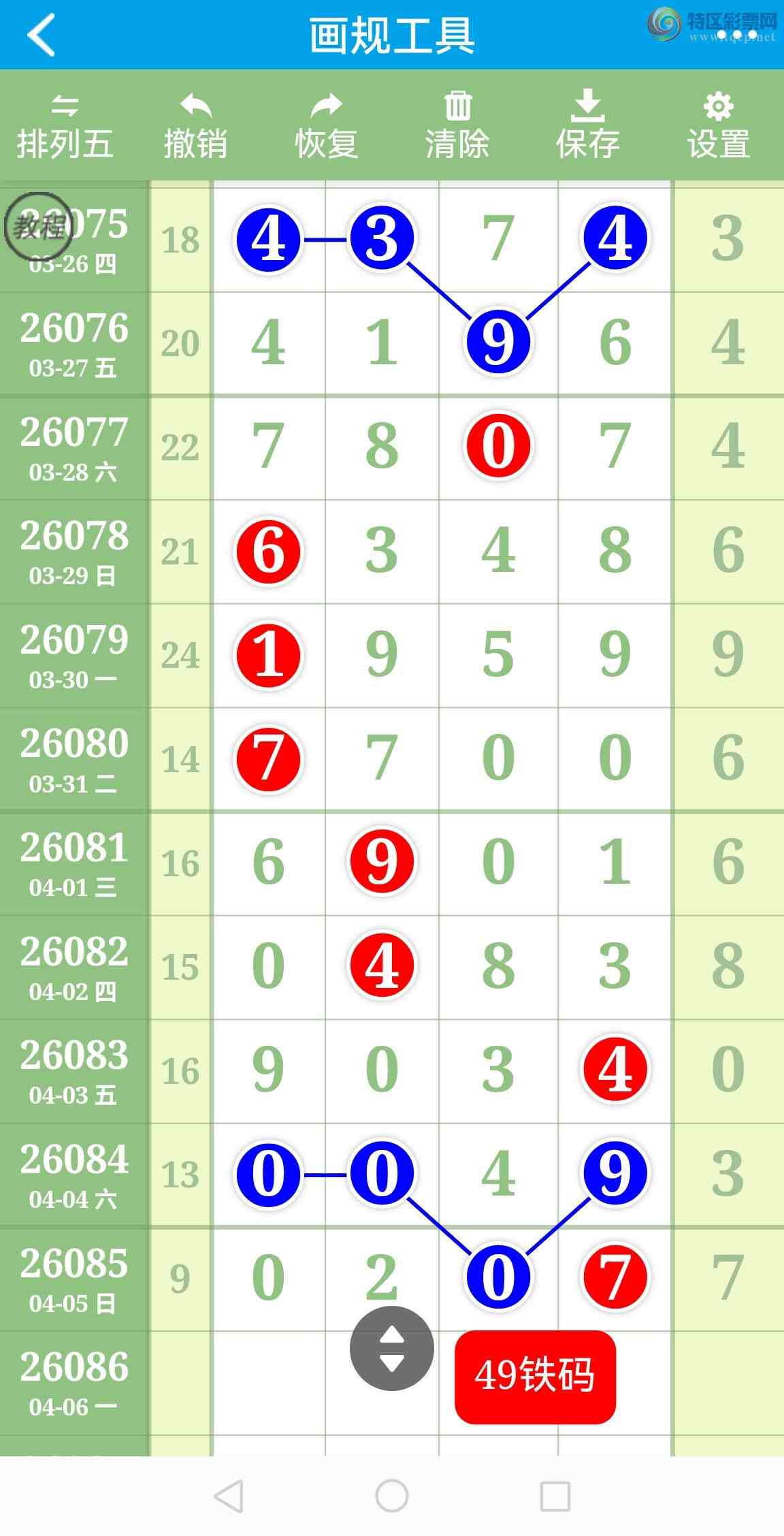Tap system back navigation button
The width and height of the screenshot is (784, 1536).
click(x=229, y=1496)
